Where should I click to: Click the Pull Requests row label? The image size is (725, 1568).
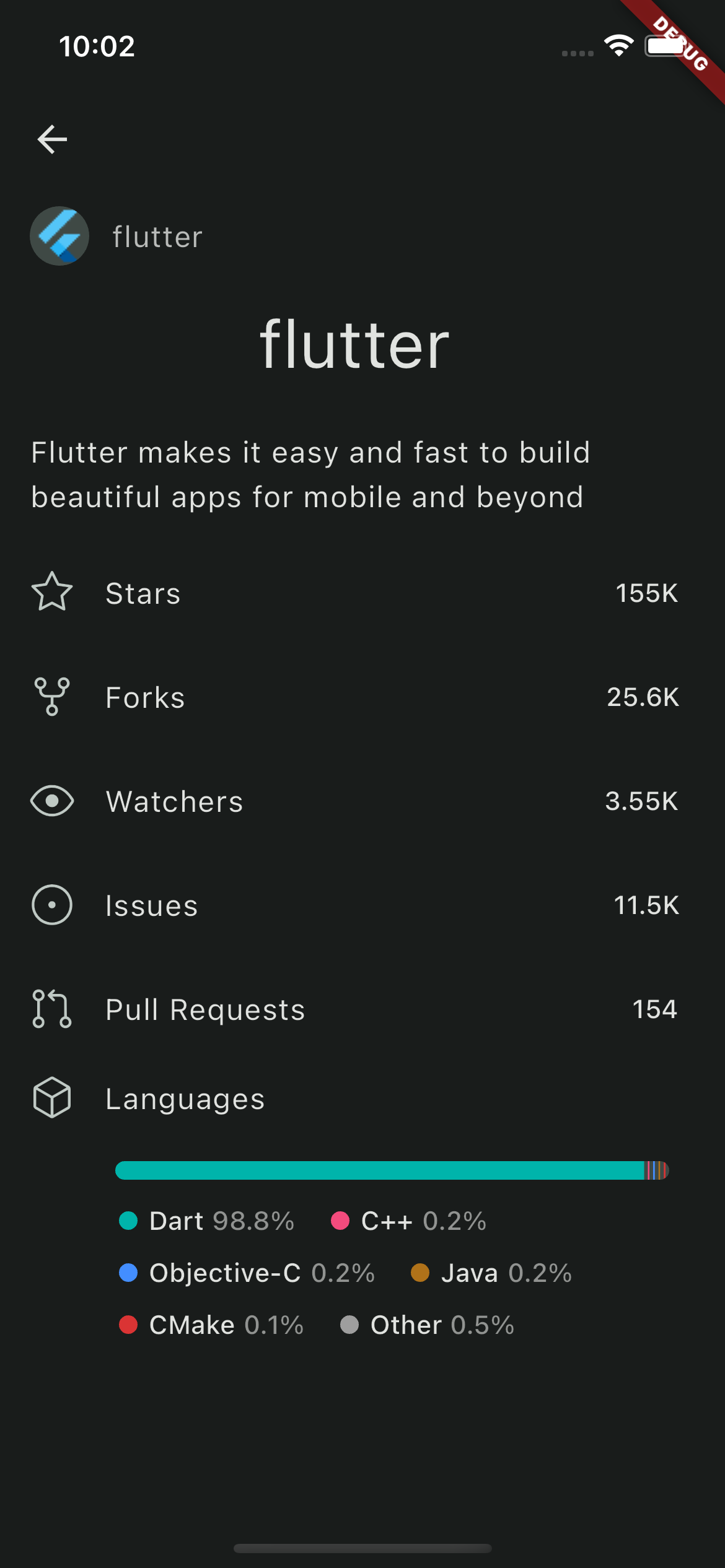204,1009
